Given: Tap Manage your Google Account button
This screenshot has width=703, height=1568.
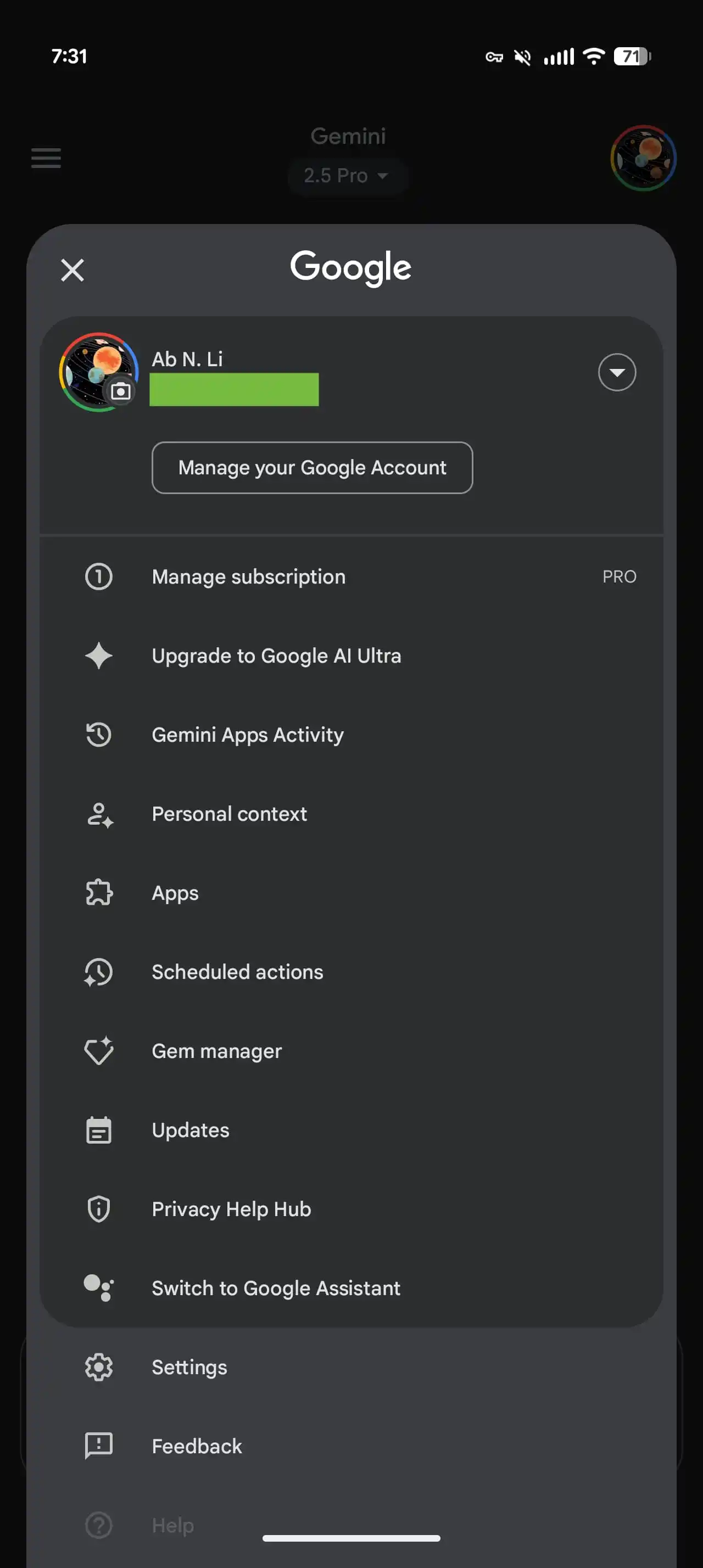Looking at the screenshot, I should pyautogui.click(x=311, y=467).
